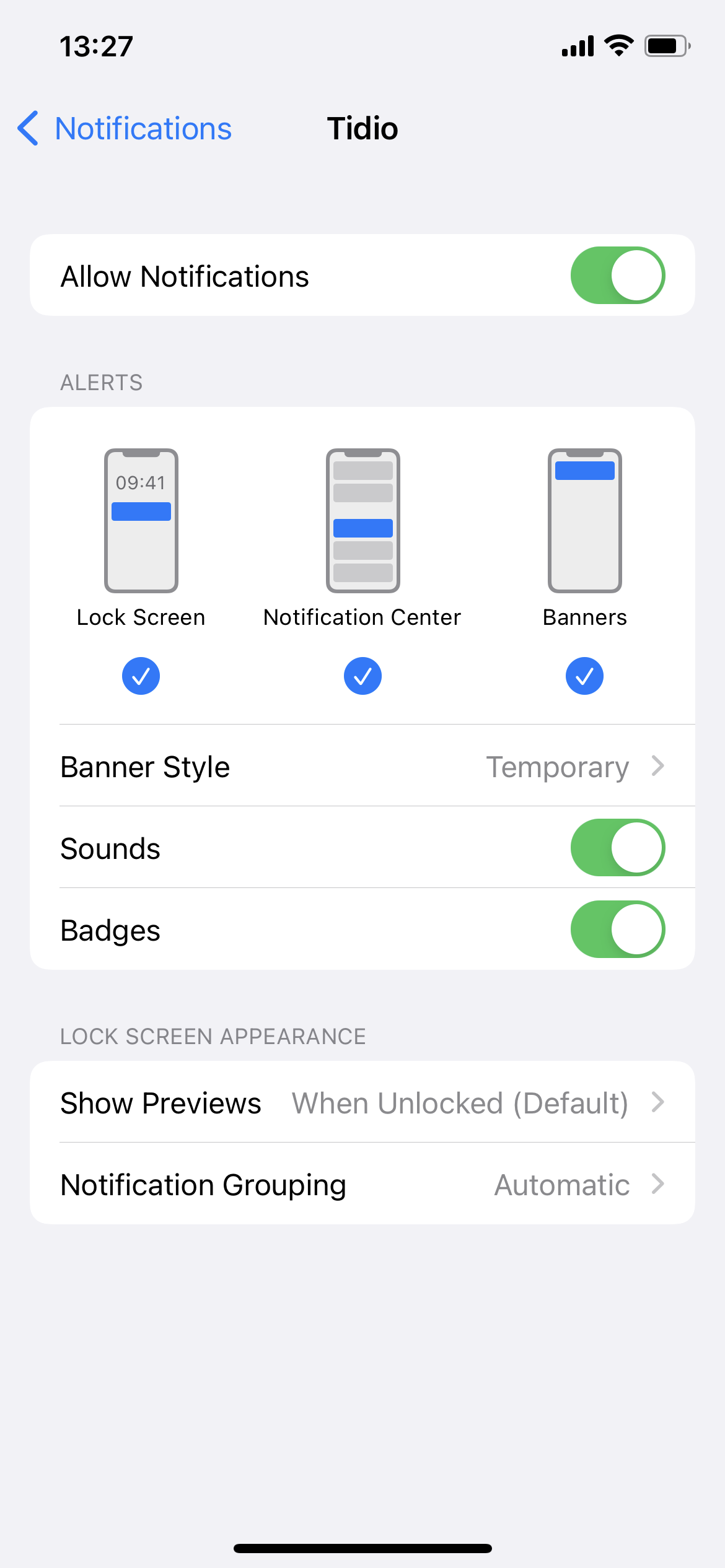Image resolution: width=725 pixels, height=1568 pixels.
Task: Uncheck Banners alerts
Action: [x=584, y=676]
